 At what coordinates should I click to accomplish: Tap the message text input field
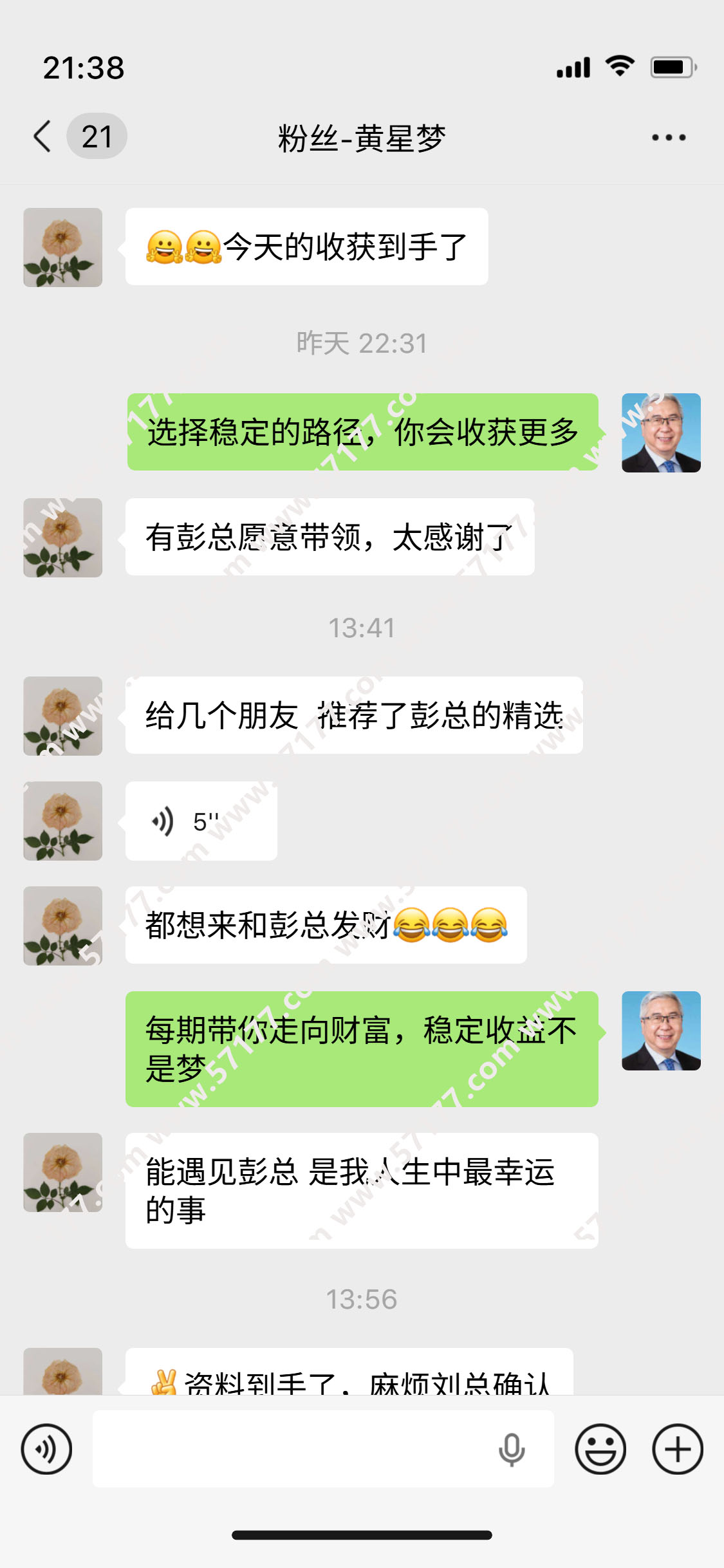(x=290, y=1449)
